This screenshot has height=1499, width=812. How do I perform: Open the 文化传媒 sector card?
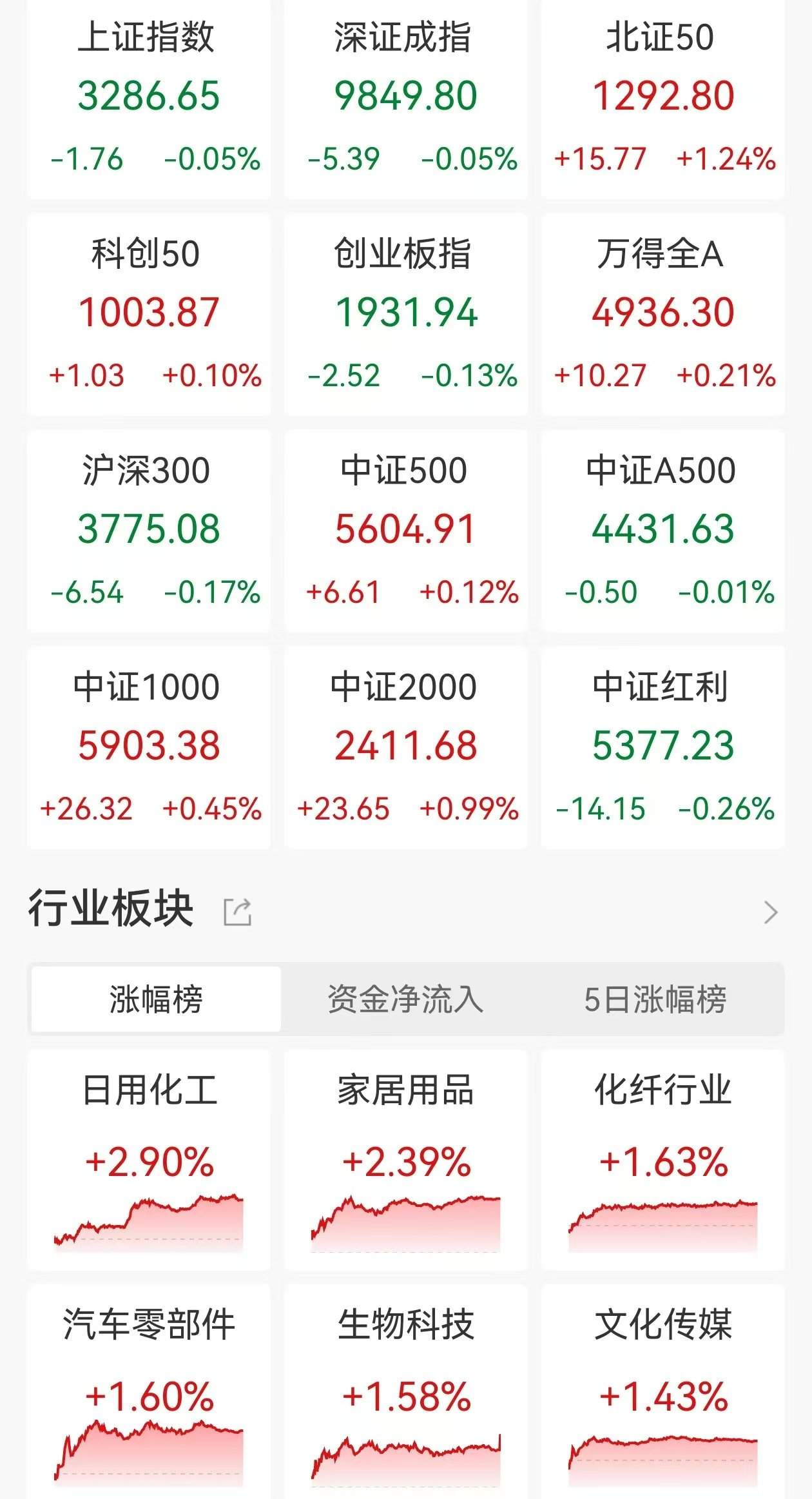coord(662,1393)
